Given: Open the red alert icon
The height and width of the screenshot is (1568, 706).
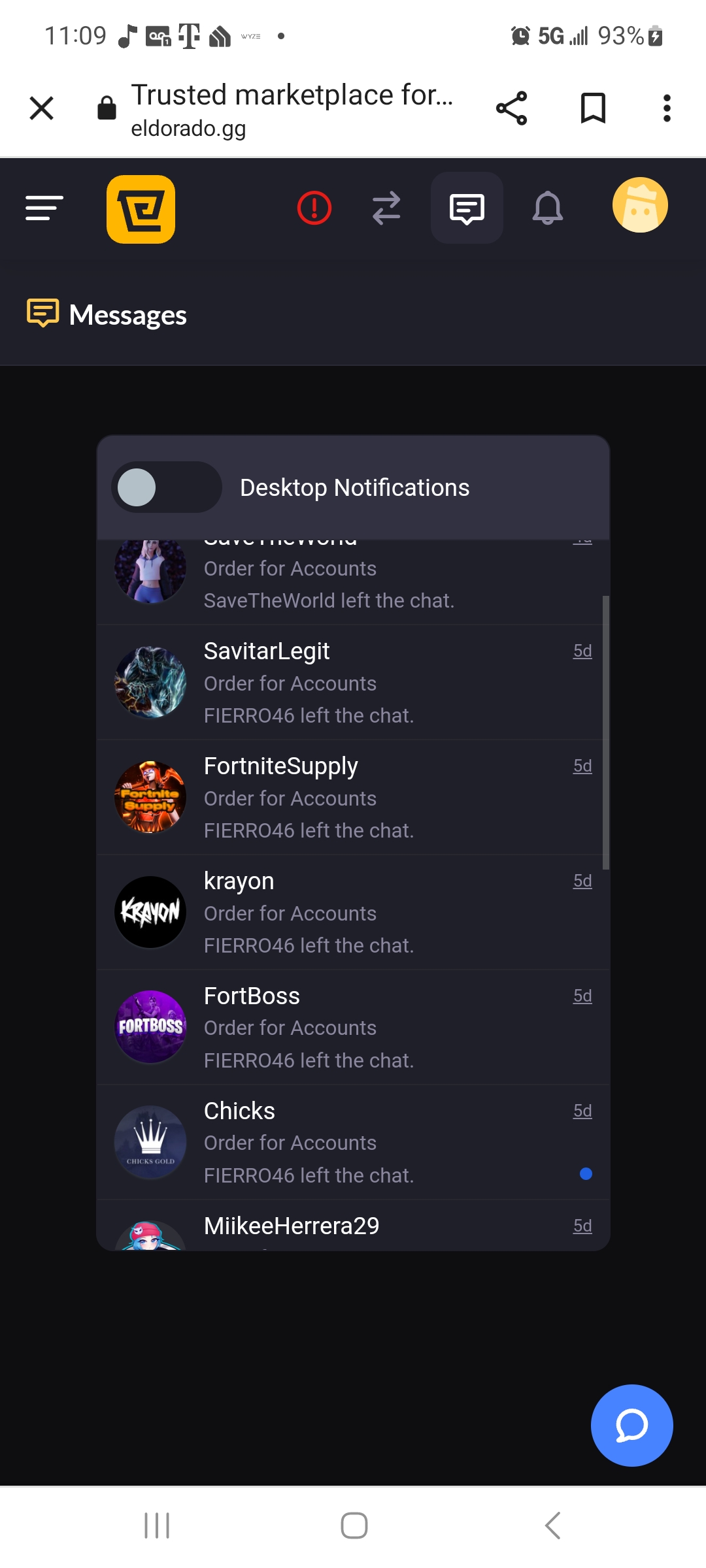Looking at the screenshot, I should pos(314,208).
